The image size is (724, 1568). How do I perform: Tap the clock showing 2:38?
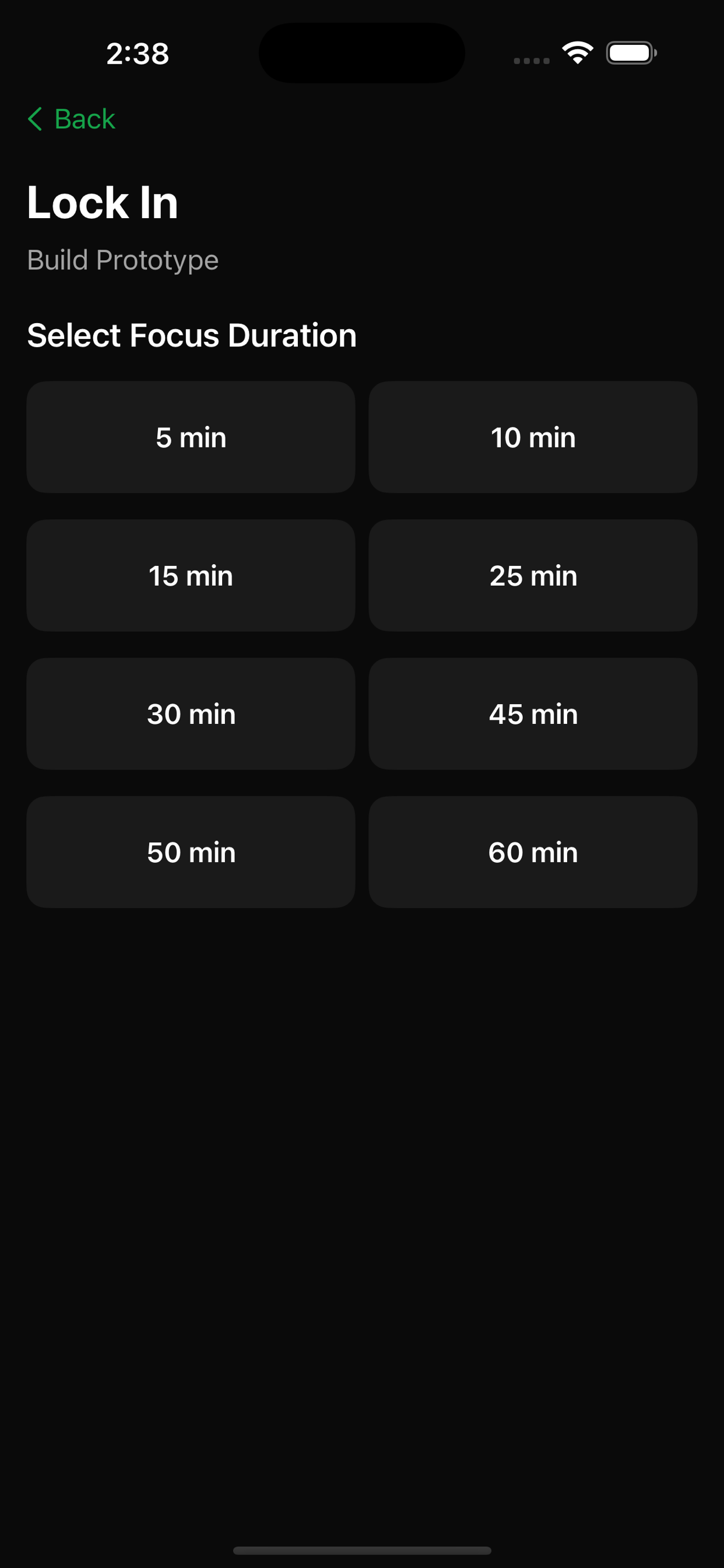click(x=136, y=54)
